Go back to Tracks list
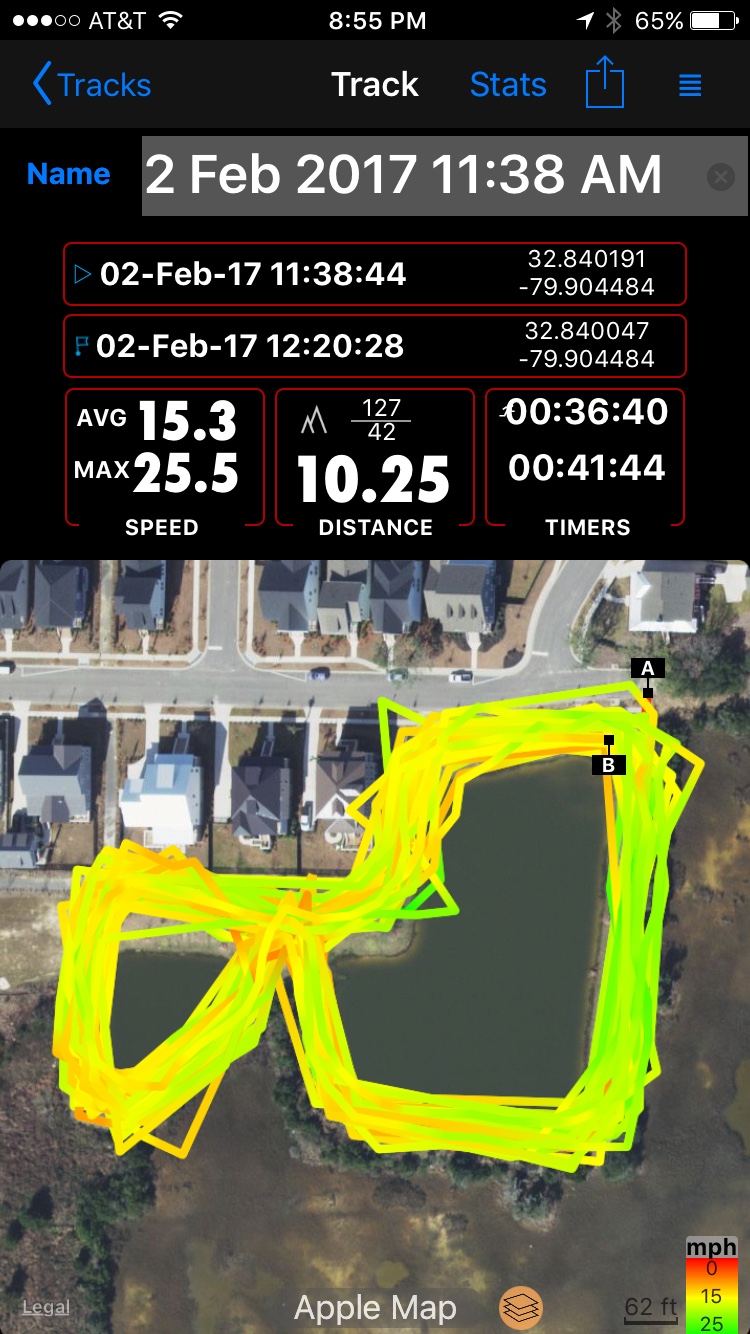 pyautogui.click(x=92, y=85)
